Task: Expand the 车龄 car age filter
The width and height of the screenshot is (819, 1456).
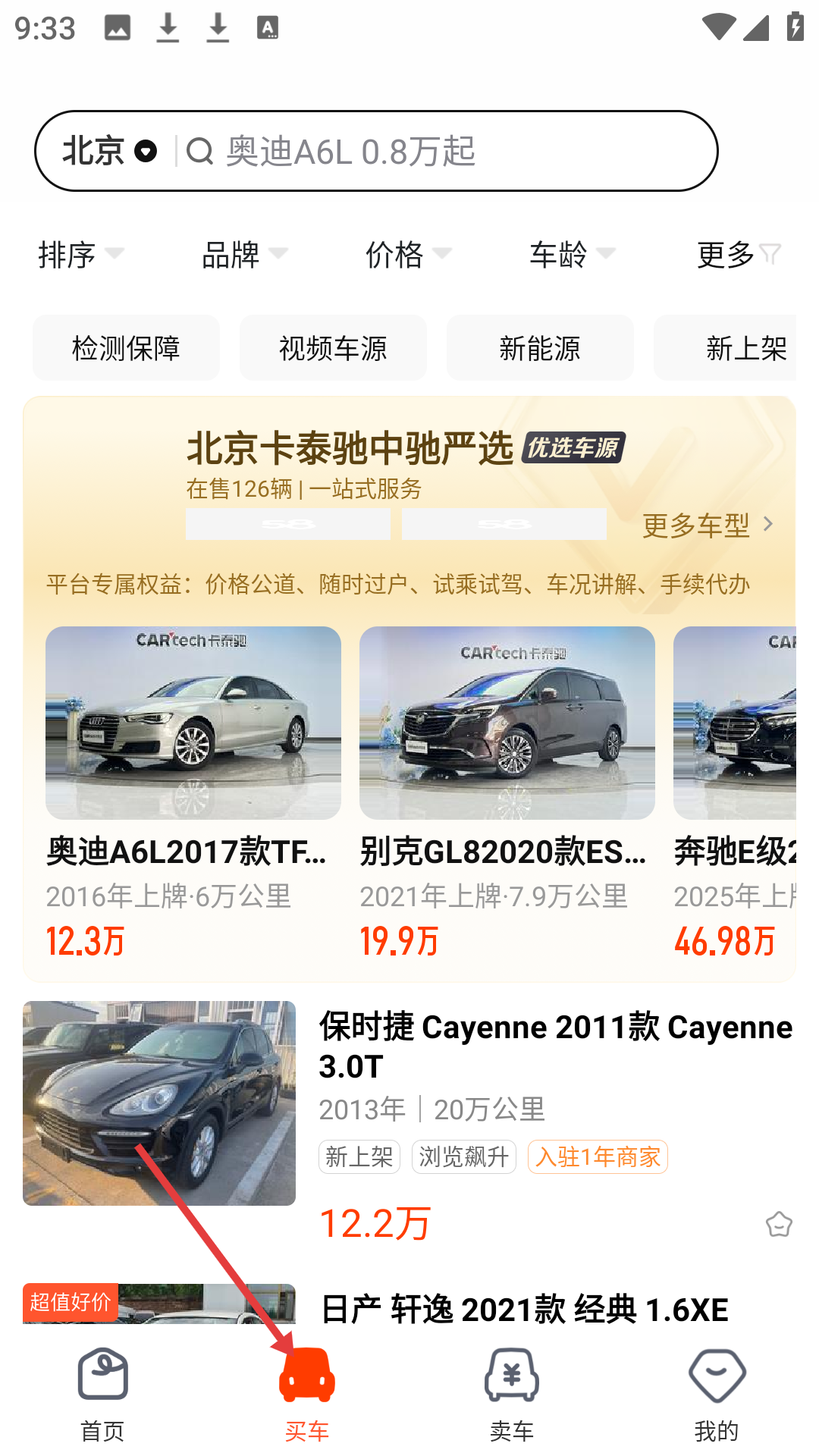Action: (x=572, y=254)
